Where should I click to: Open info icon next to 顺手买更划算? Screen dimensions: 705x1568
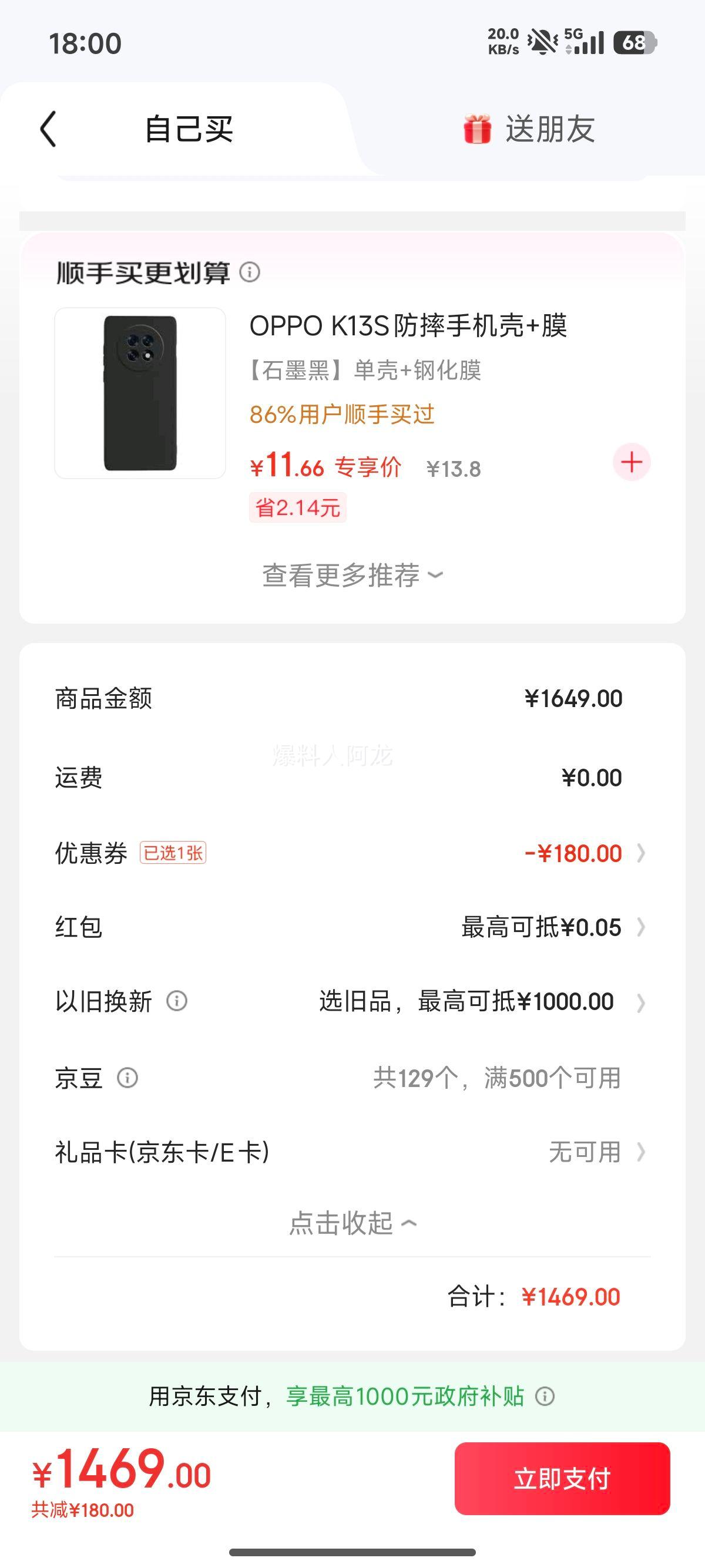coord(250,272)
